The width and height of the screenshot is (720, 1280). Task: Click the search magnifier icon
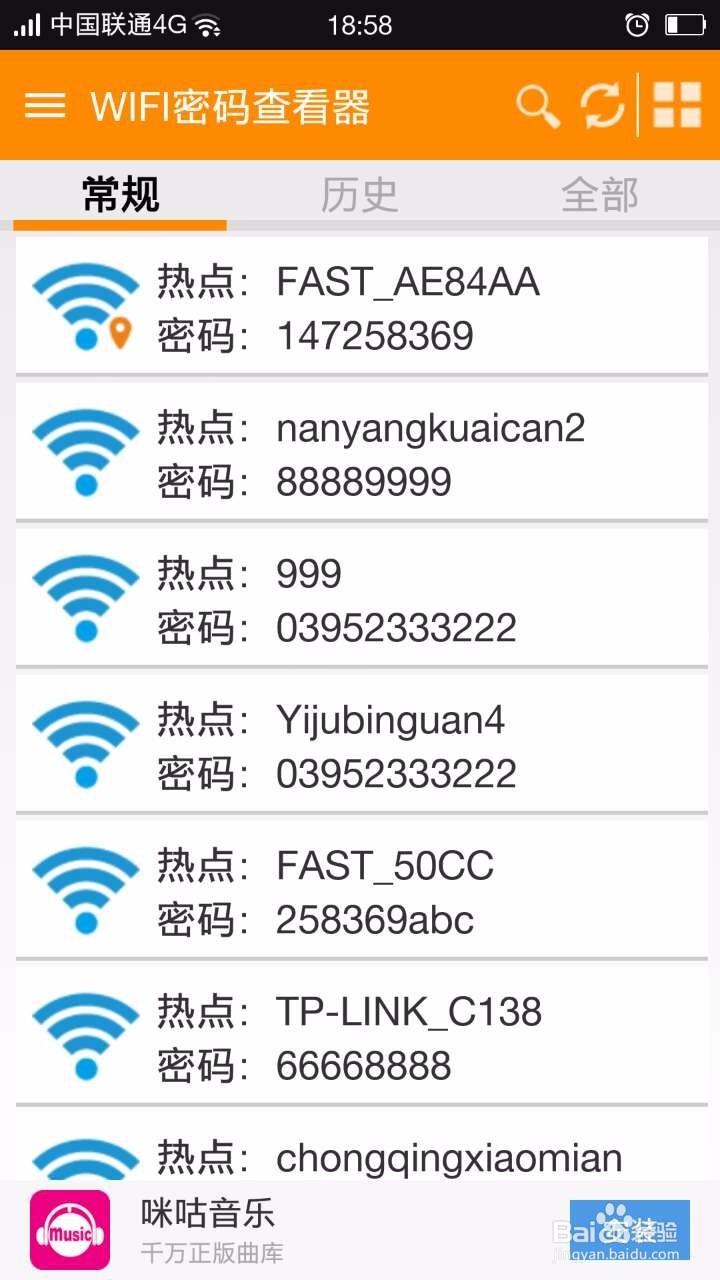pyautogui.click(x=538, y=105)
